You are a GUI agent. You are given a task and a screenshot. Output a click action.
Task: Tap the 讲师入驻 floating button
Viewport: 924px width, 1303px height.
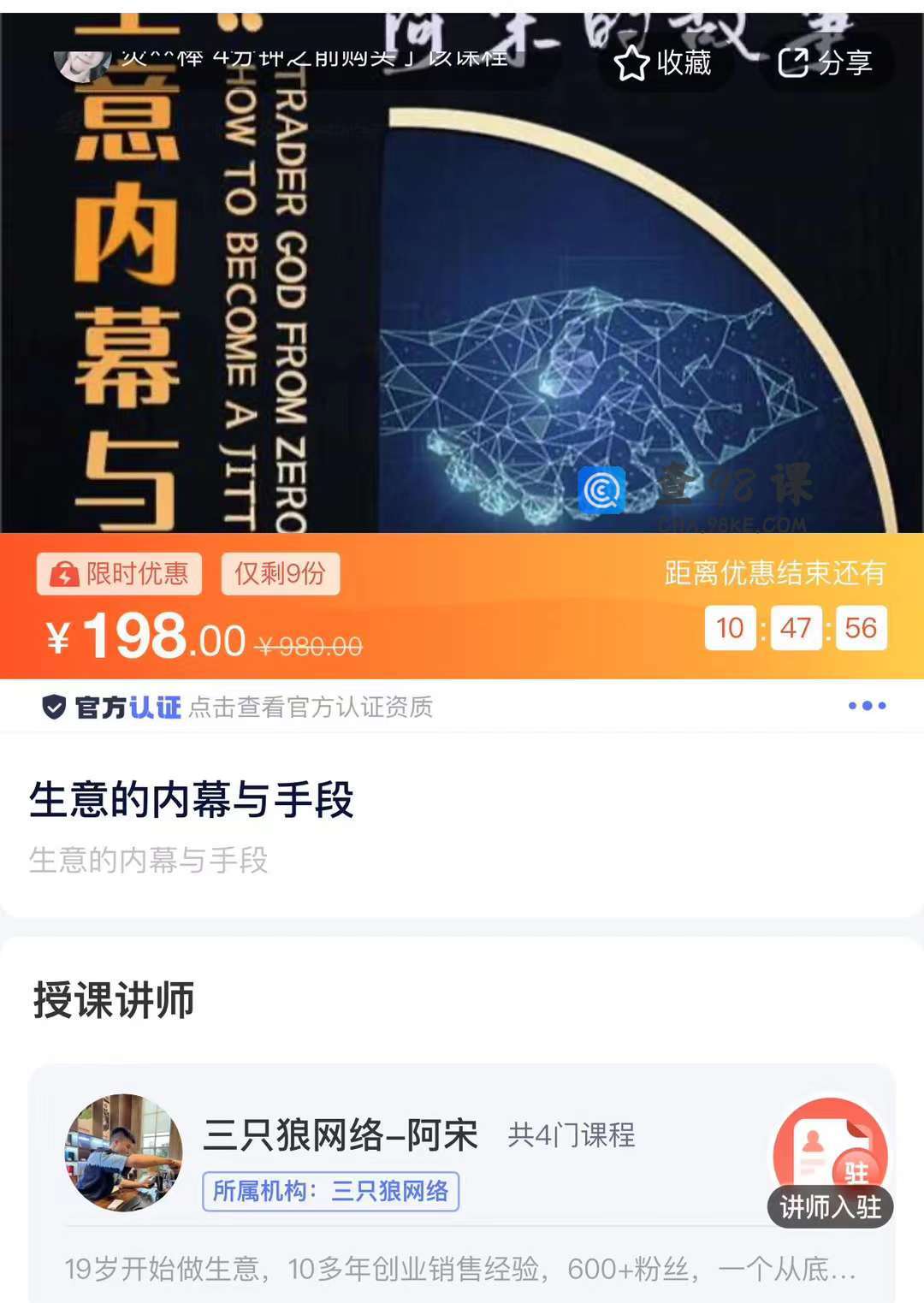click(x=830, y=1164)
